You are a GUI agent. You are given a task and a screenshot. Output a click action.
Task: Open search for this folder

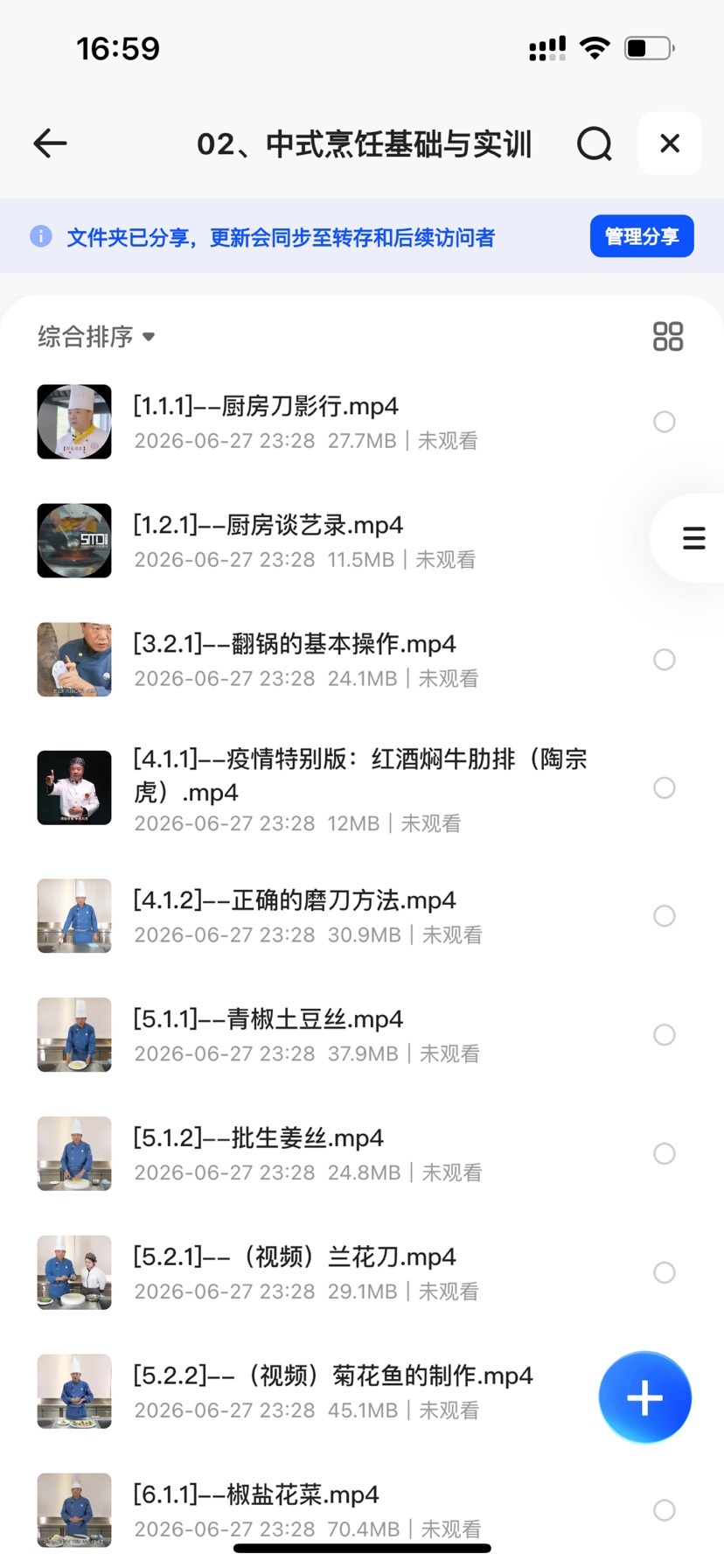595,143
